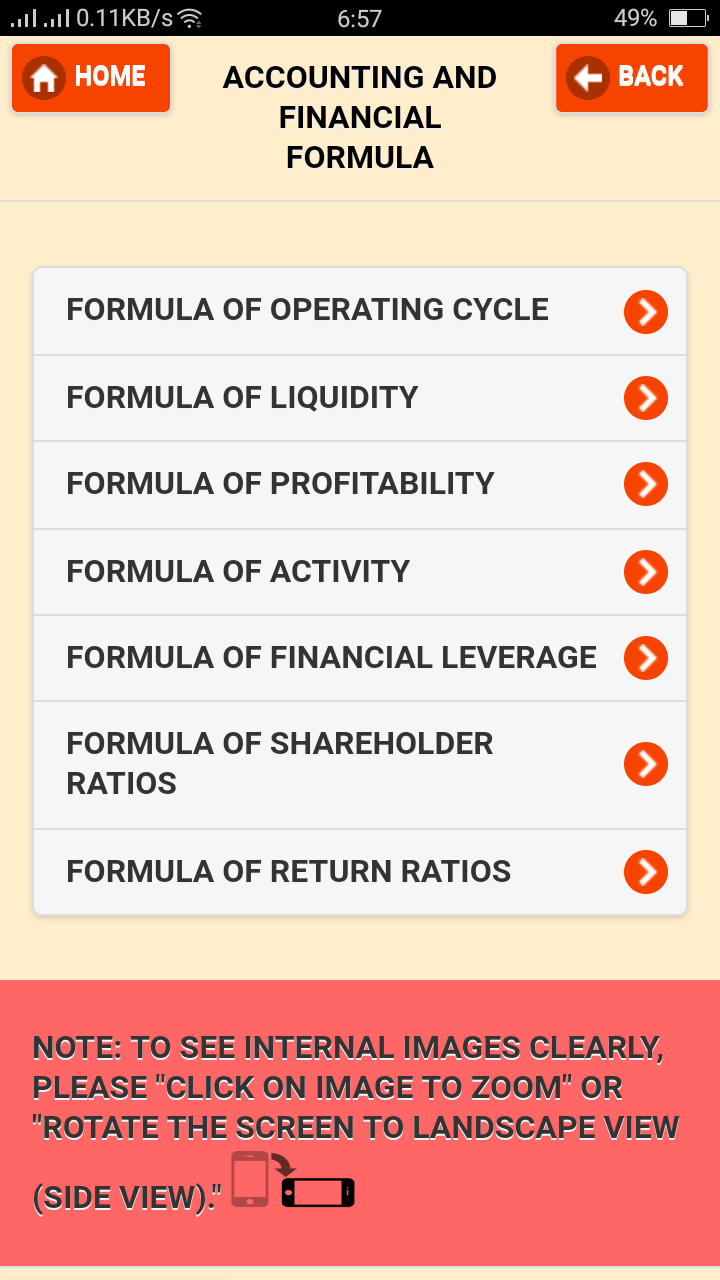Expand FORMULA OF SHAREHOLDER RATIOS
This screenshot has height=1280, width=720.
coord(360,763)
